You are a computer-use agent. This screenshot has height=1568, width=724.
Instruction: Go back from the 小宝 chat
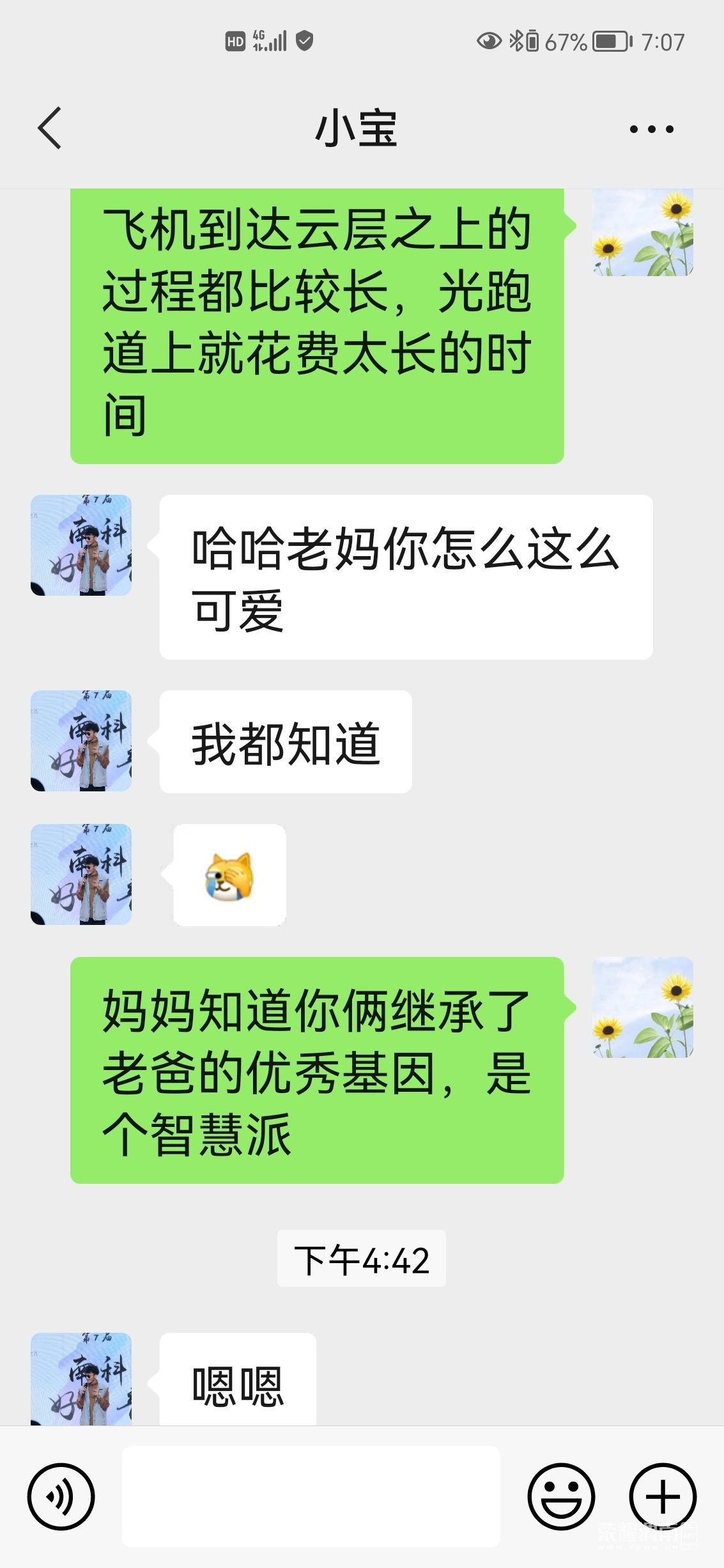pos(50,128)
